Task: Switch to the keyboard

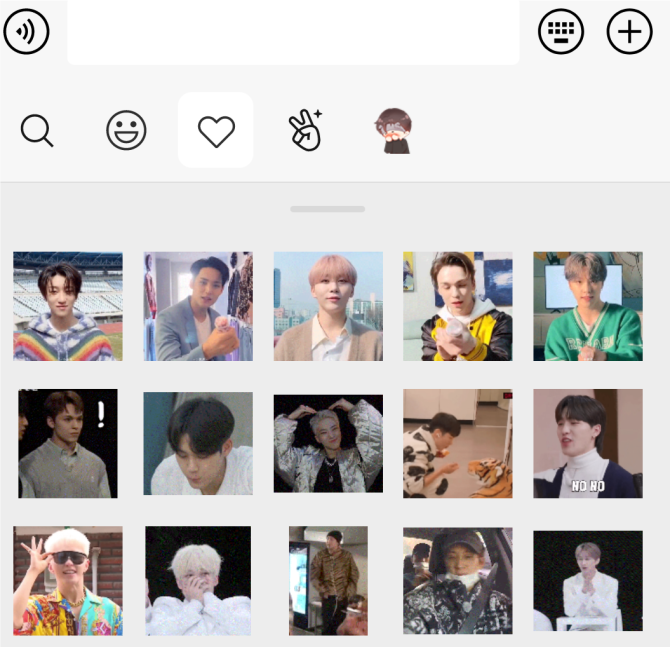Action: click(560, 32)
